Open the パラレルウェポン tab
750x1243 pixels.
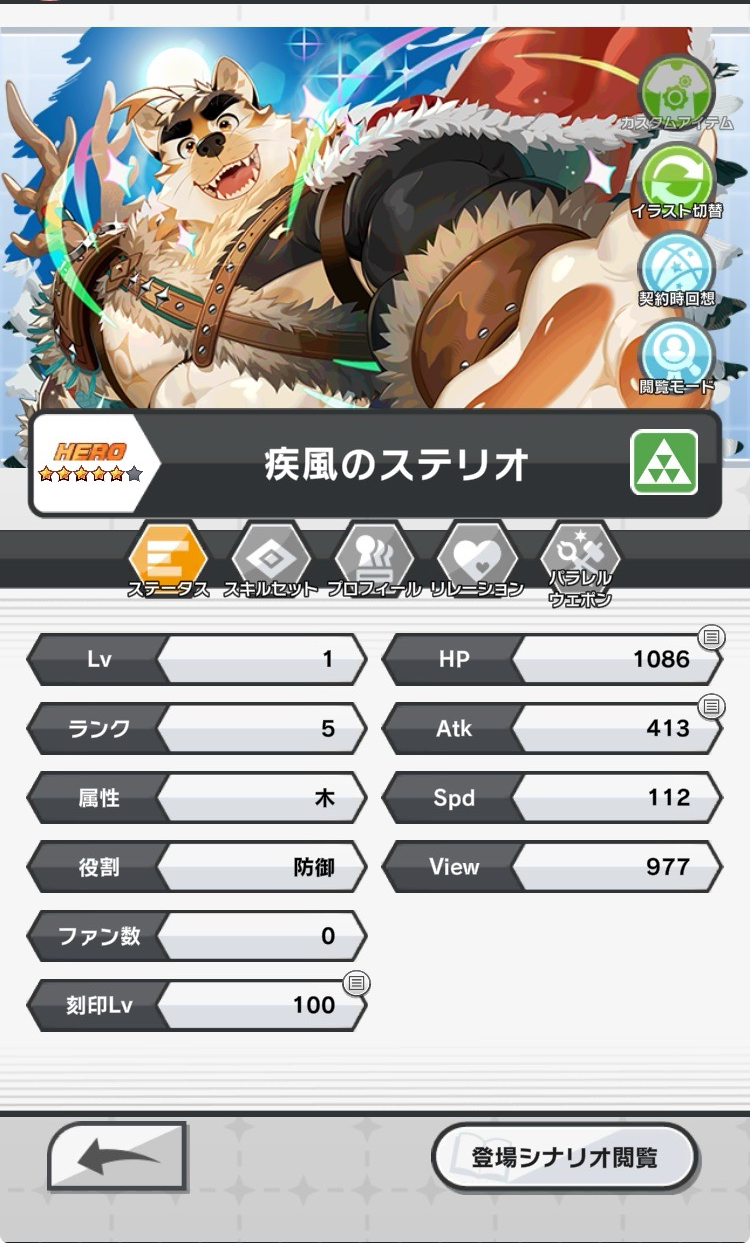pyautogui.click(x=580, y=565)
